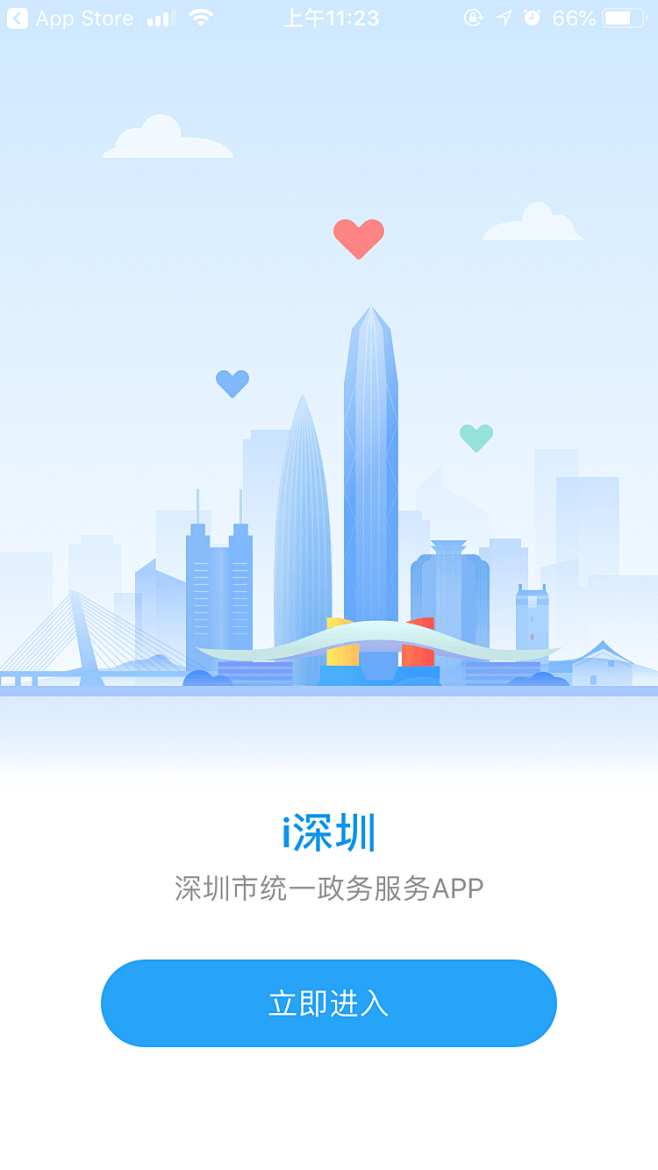Return to App Store via back link
This screenshot has width=658, height=1170.
click(x=70, y=18)
